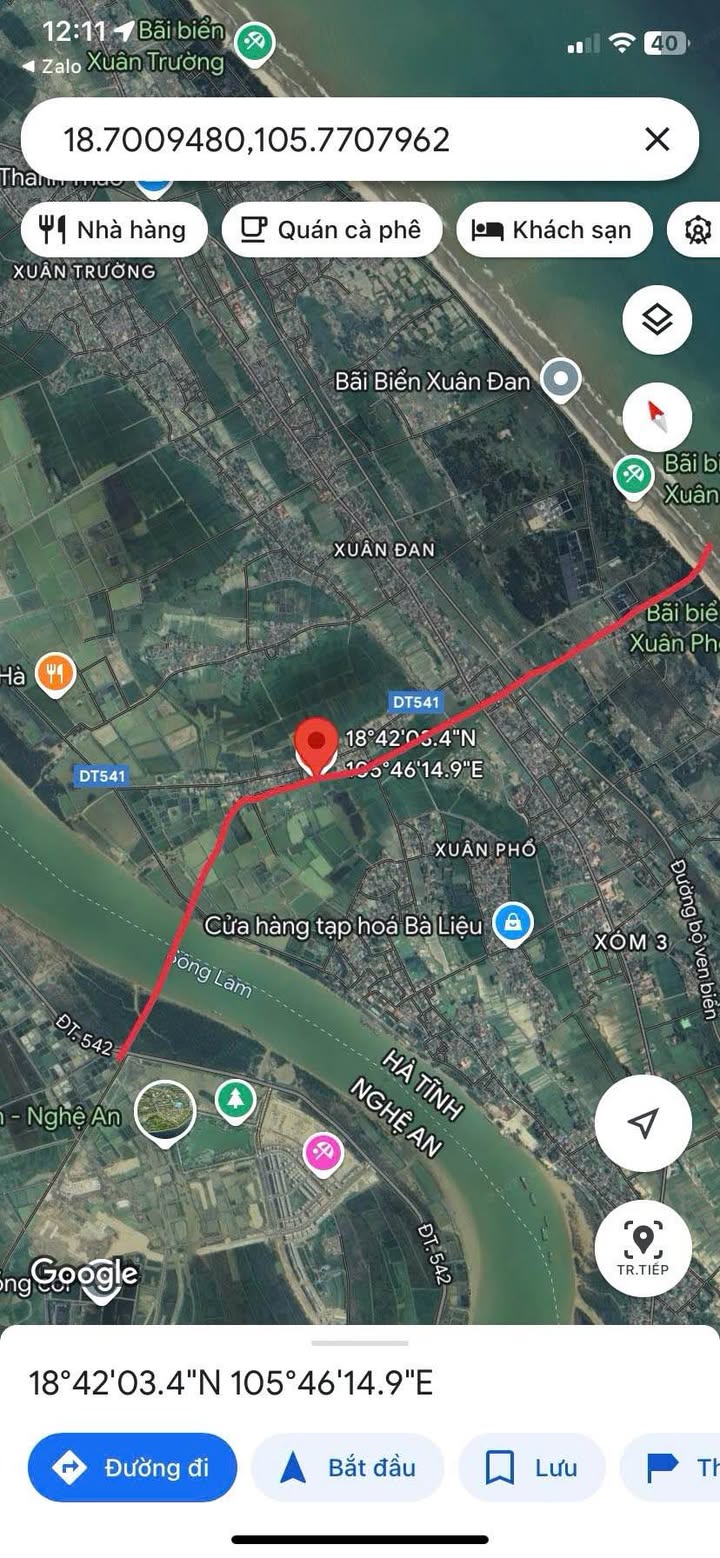Open the Bãi biển Xuân Trường marker
The image size is (720, 1558).
(x=253, y=43)
